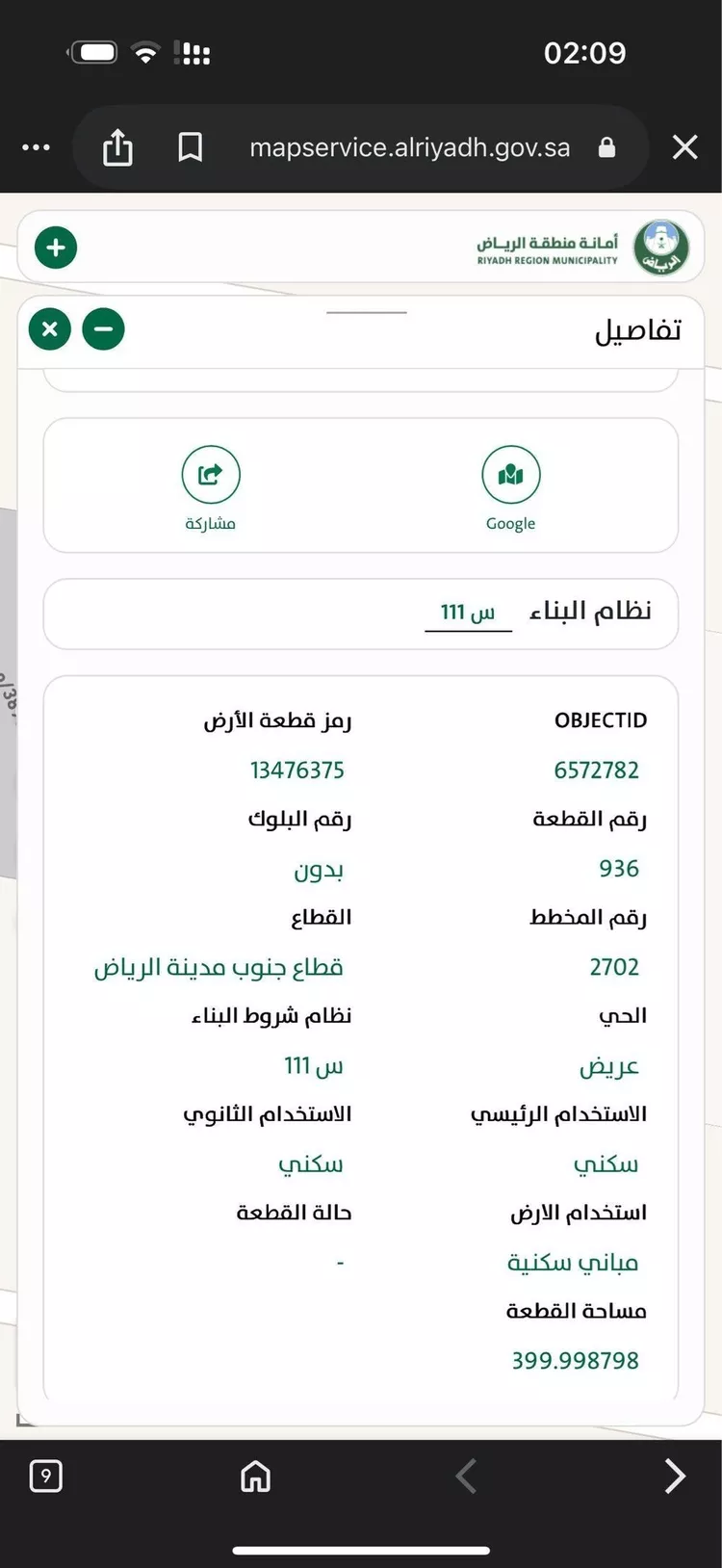Open the س 111 building code link

468,611
